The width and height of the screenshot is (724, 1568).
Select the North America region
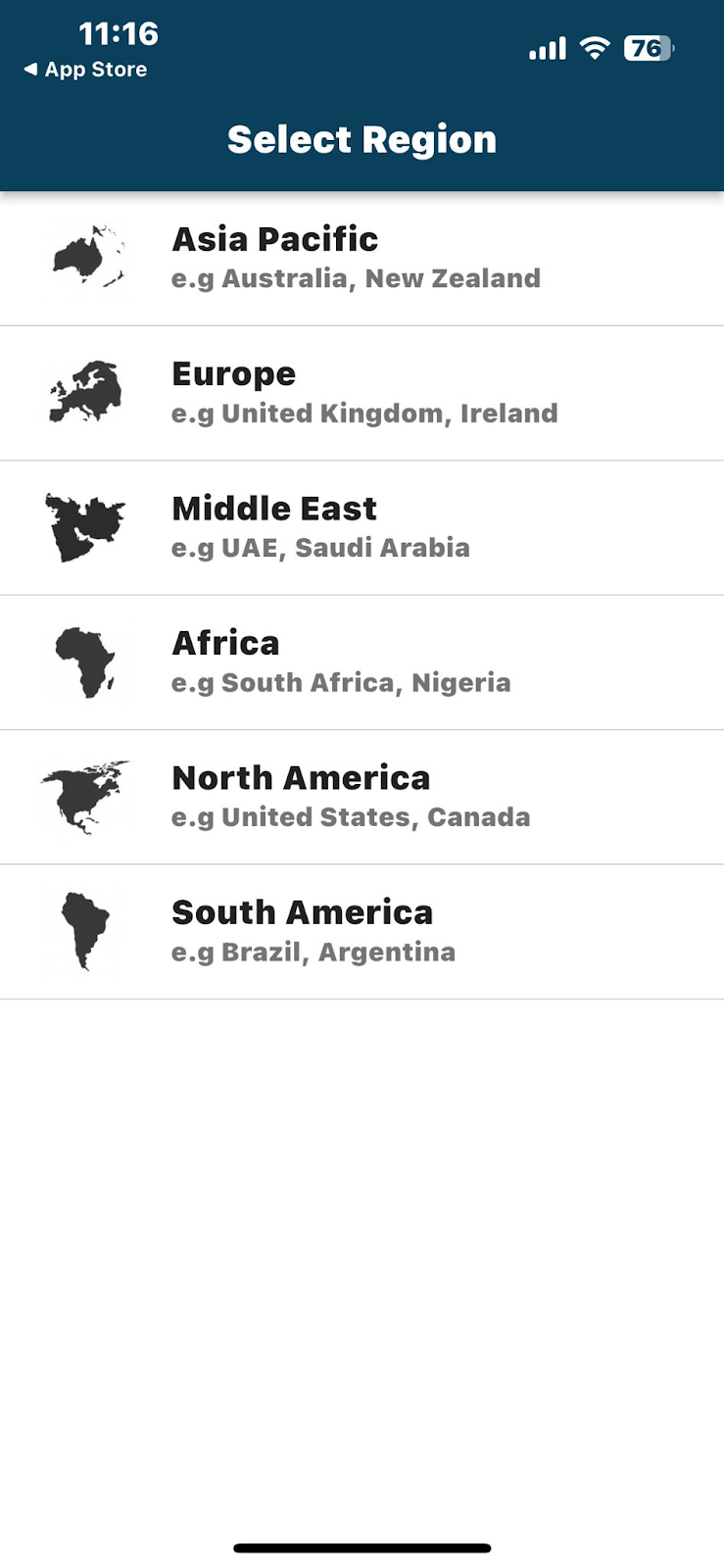[362, 797]
